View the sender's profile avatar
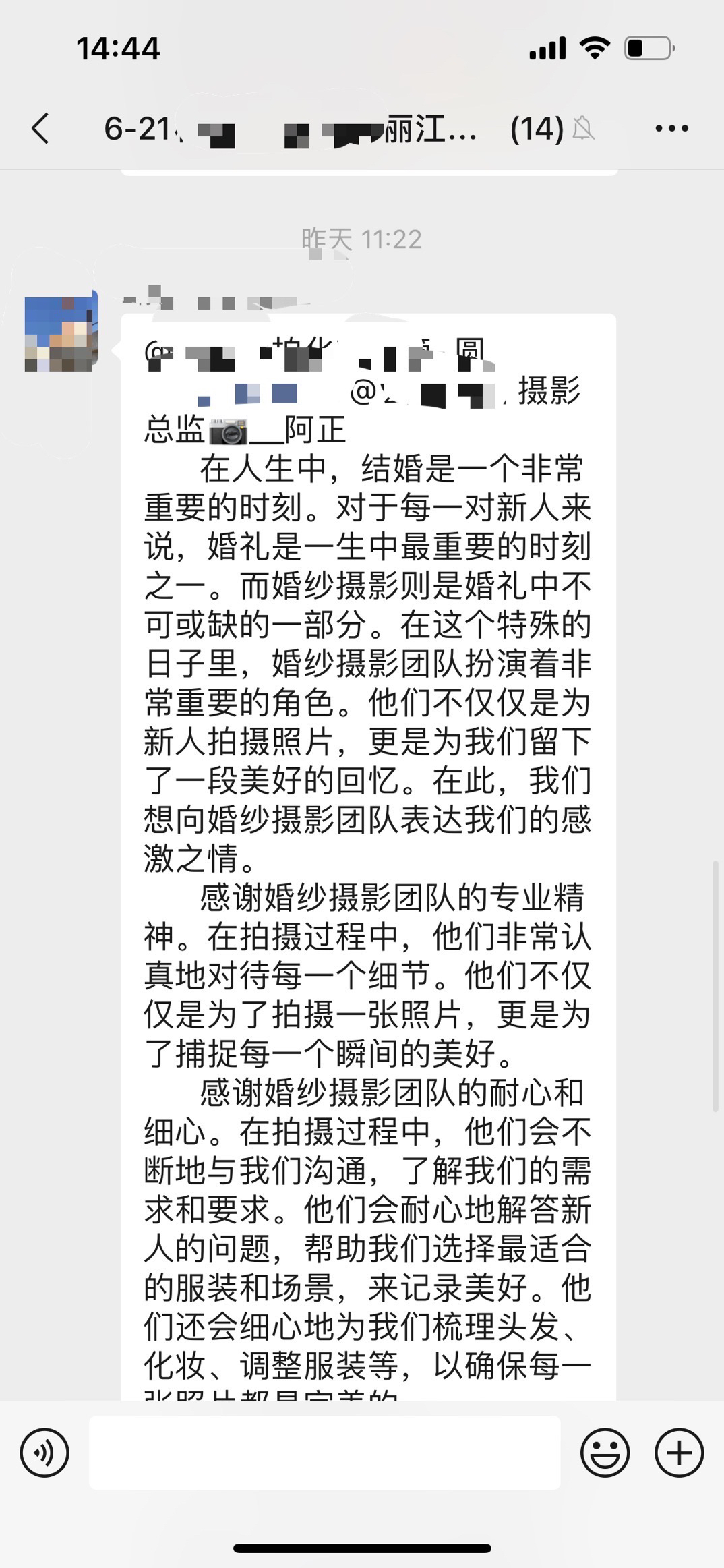Screen dimensions: 724x1568 pyautogui.click(x=61, y=333)
